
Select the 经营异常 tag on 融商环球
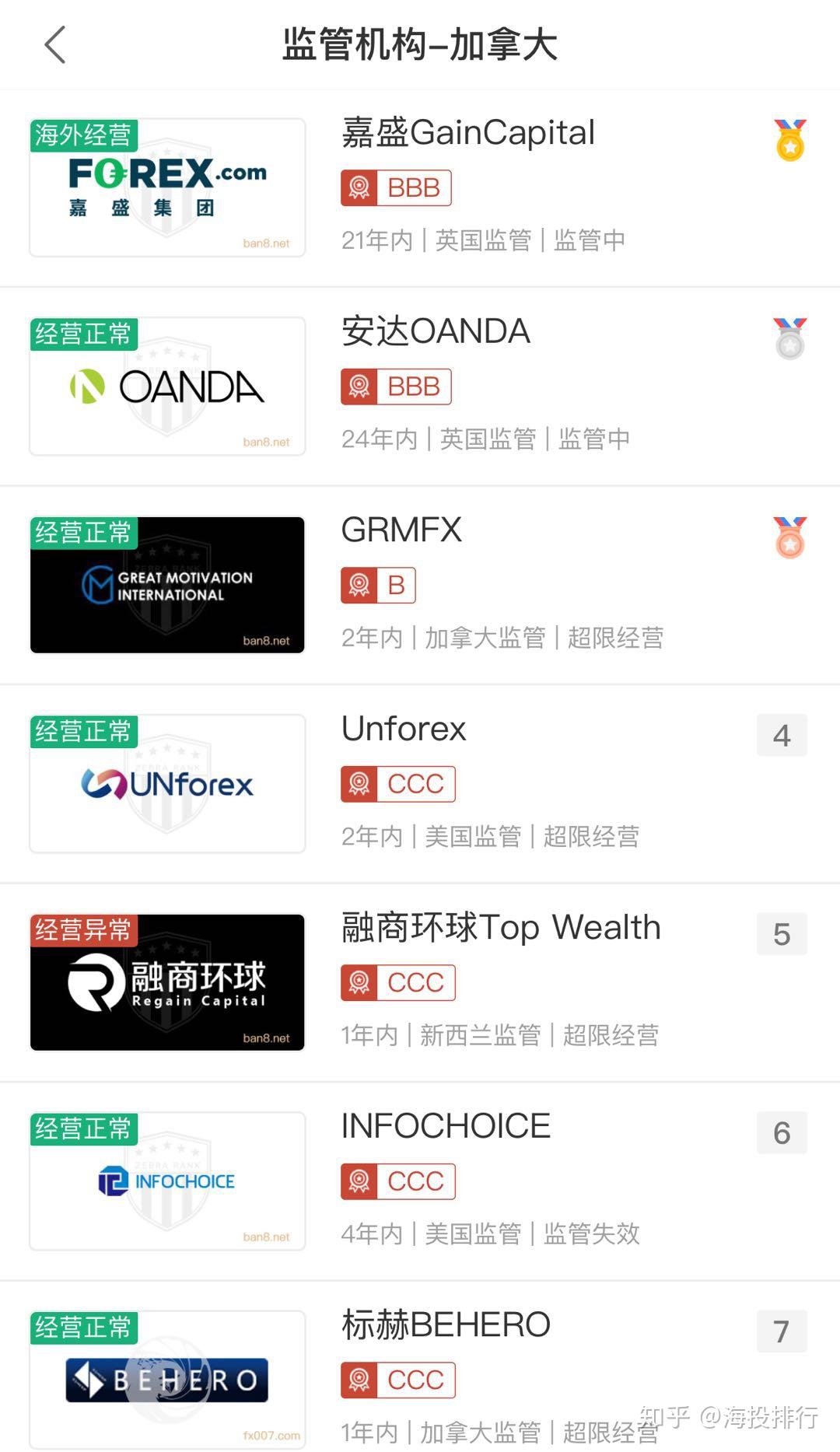coord(83,930)
